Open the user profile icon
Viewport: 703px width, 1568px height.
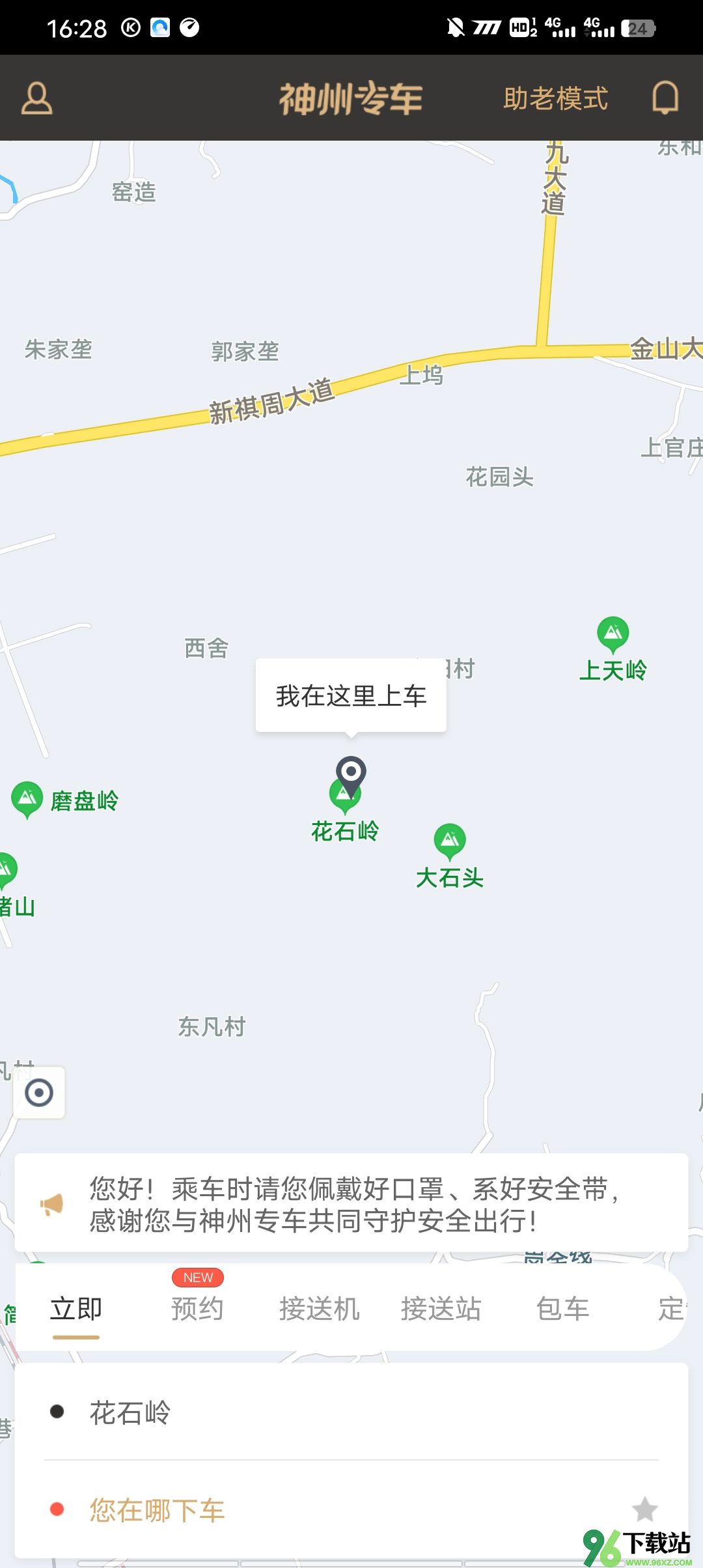(37, 99)
